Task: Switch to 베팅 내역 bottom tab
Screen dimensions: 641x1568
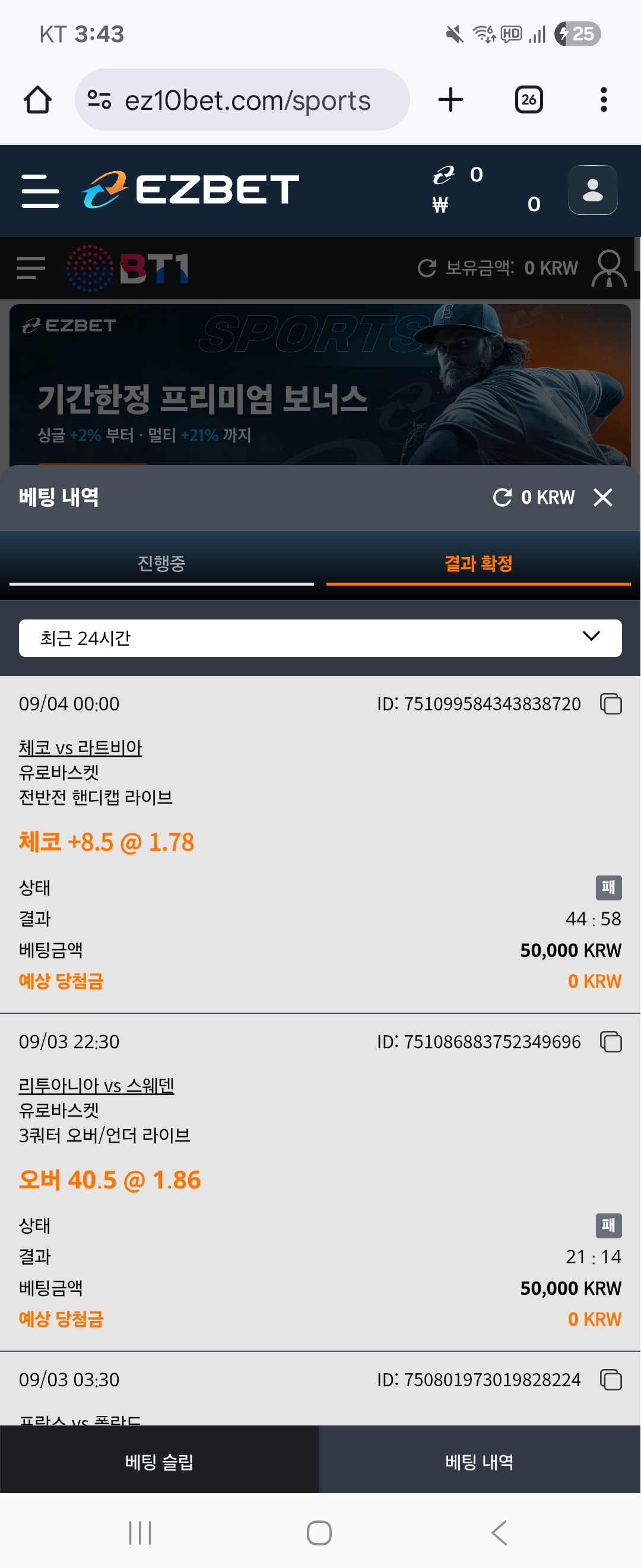Action: (479, 1461)
